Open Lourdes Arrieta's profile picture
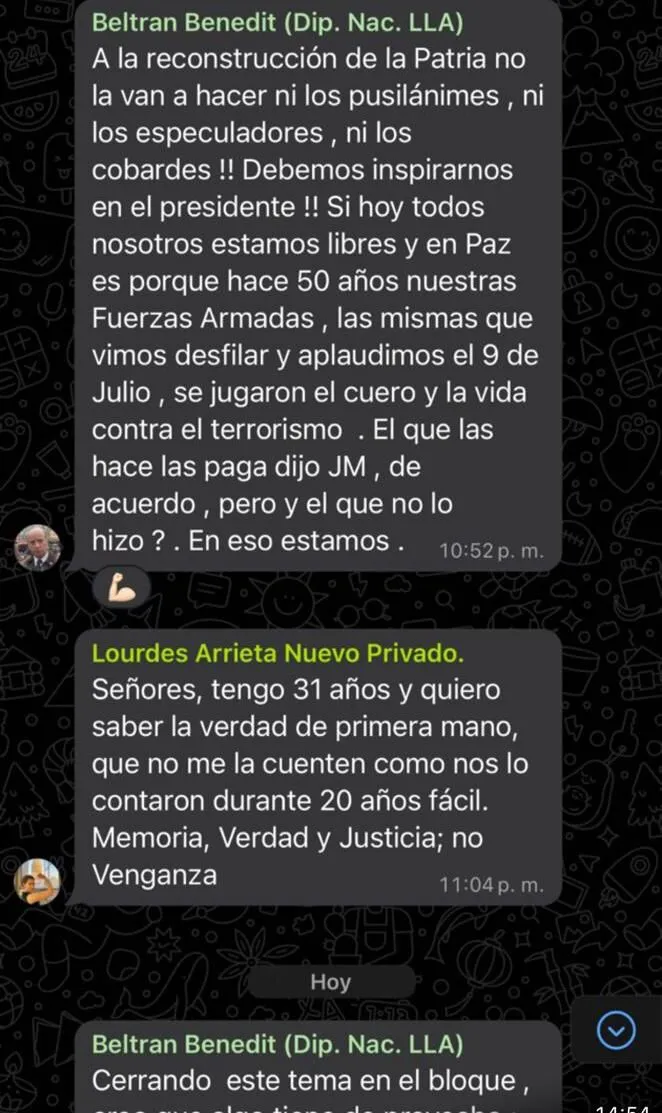Viewport: 662px width, 1113px height. (x=37, y=881)
